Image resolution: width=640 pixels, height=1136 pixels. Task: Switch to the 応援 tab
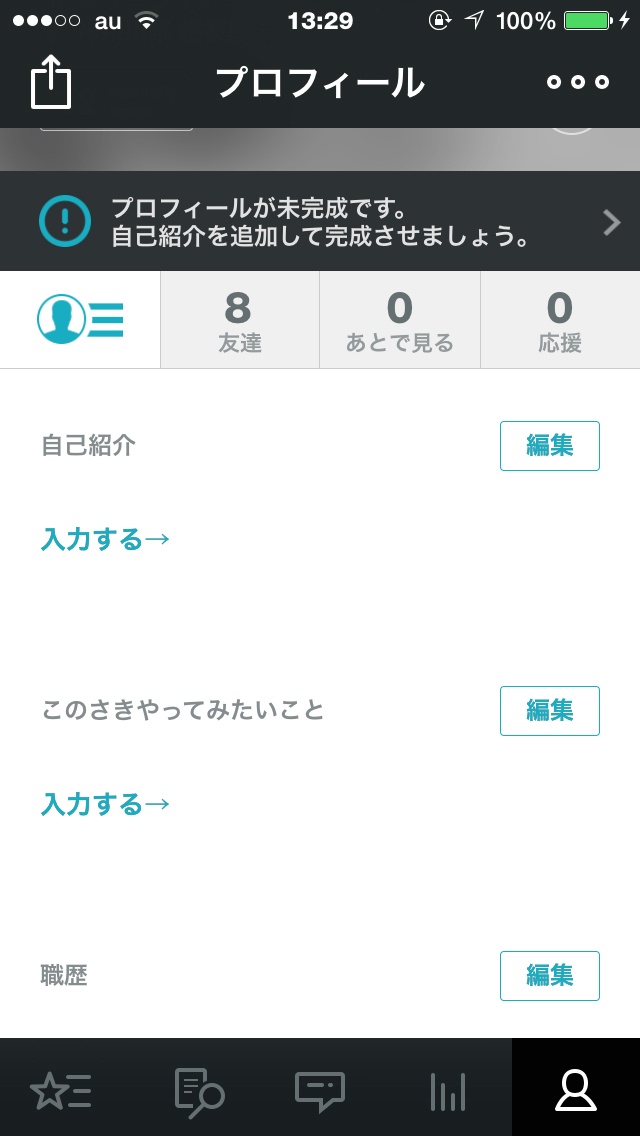tap(560, 320)
